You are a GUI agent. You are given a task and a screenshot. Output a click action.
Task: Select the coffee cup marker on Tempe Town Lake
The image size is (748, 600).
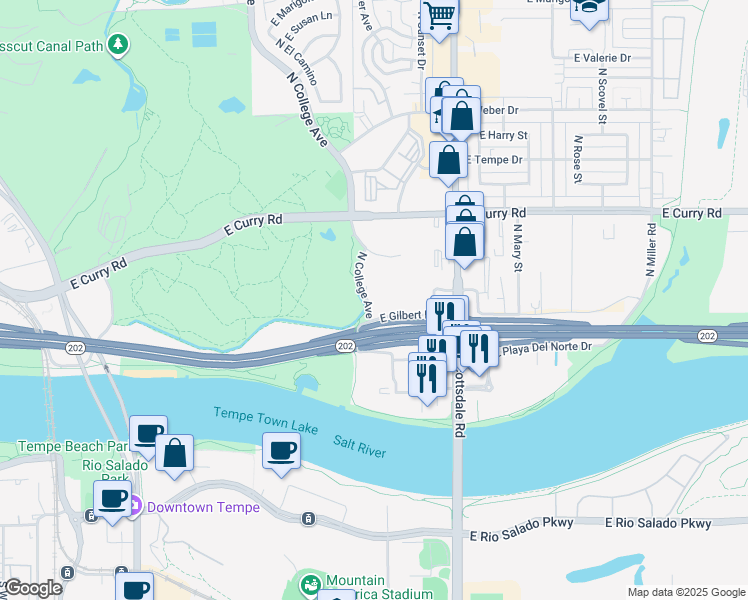[281, 451]
